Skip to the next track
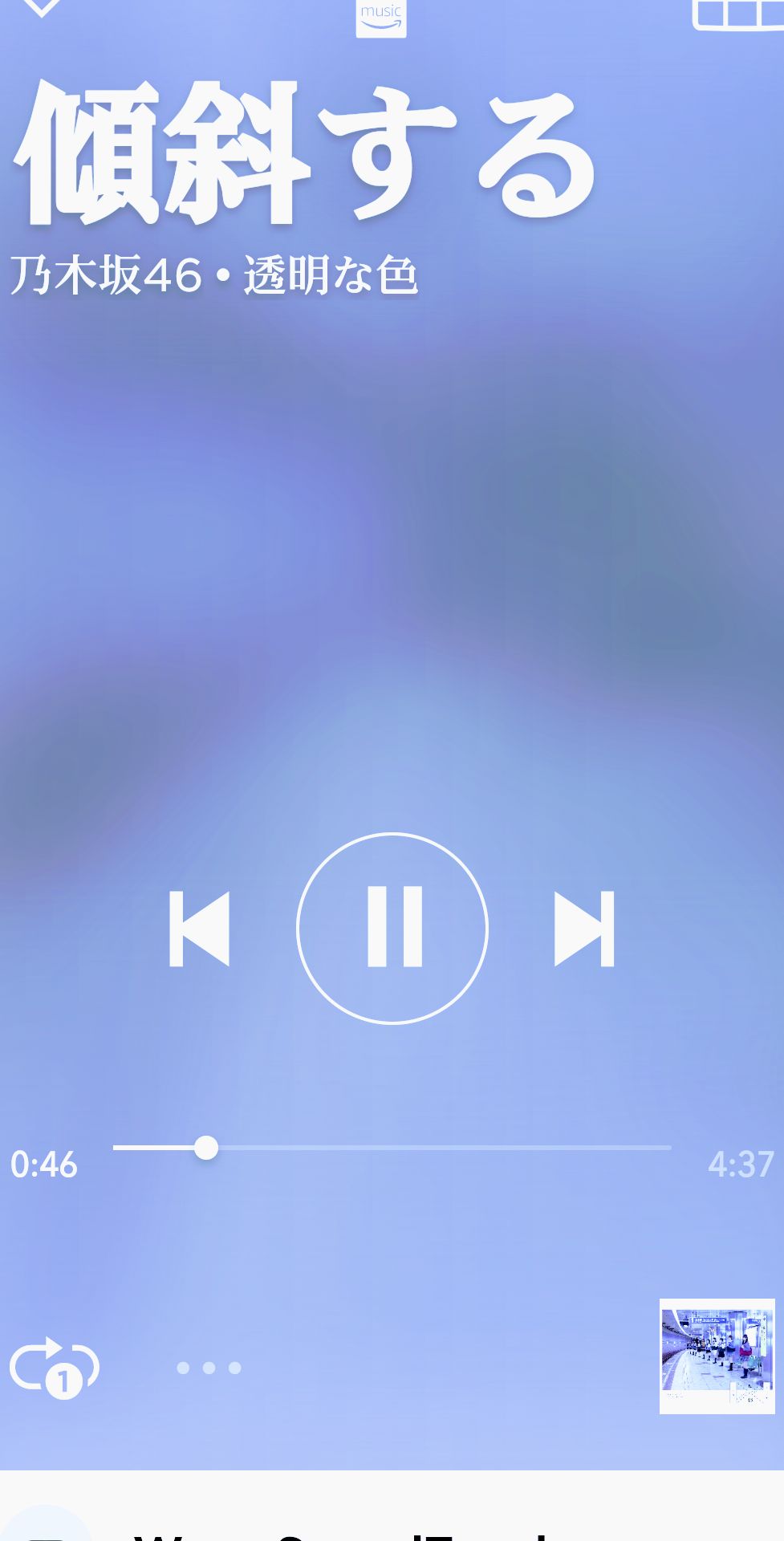784x1541 pixels. (584, 928)
